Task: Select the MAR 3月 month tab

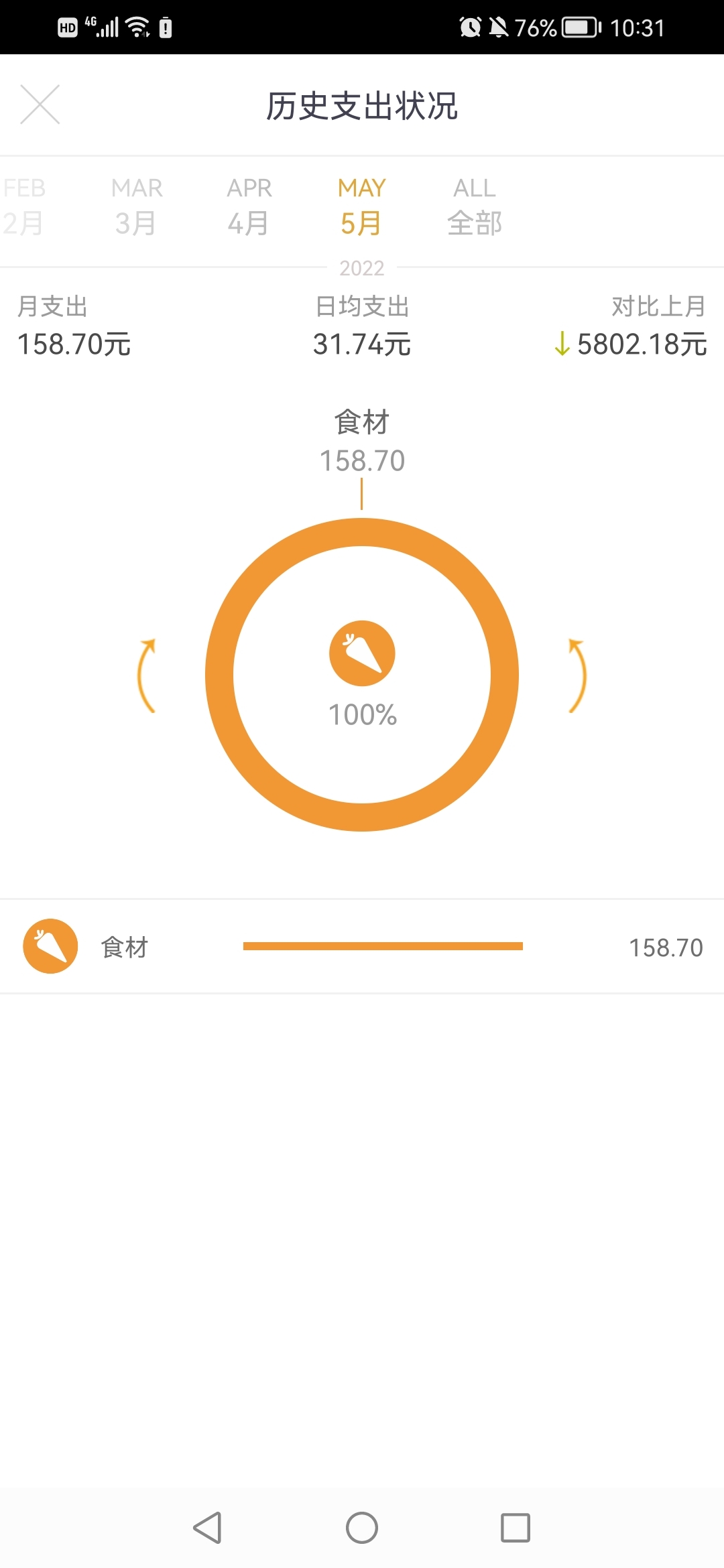Action: click(137, 206)
